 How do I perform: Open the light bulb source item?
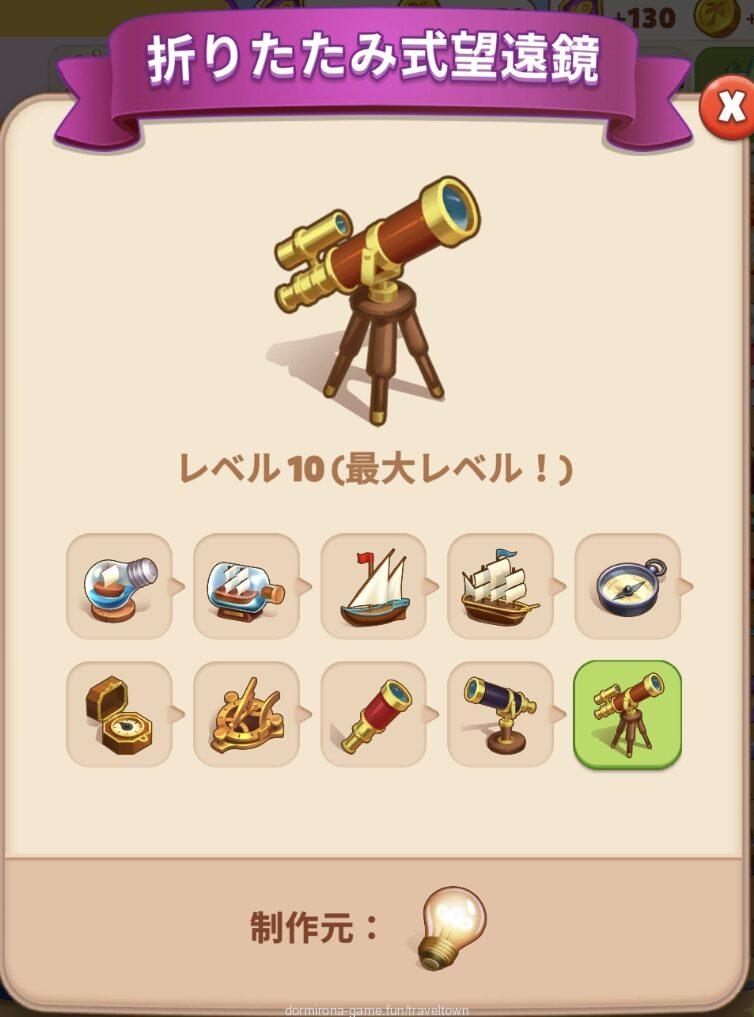pos(449,927)
